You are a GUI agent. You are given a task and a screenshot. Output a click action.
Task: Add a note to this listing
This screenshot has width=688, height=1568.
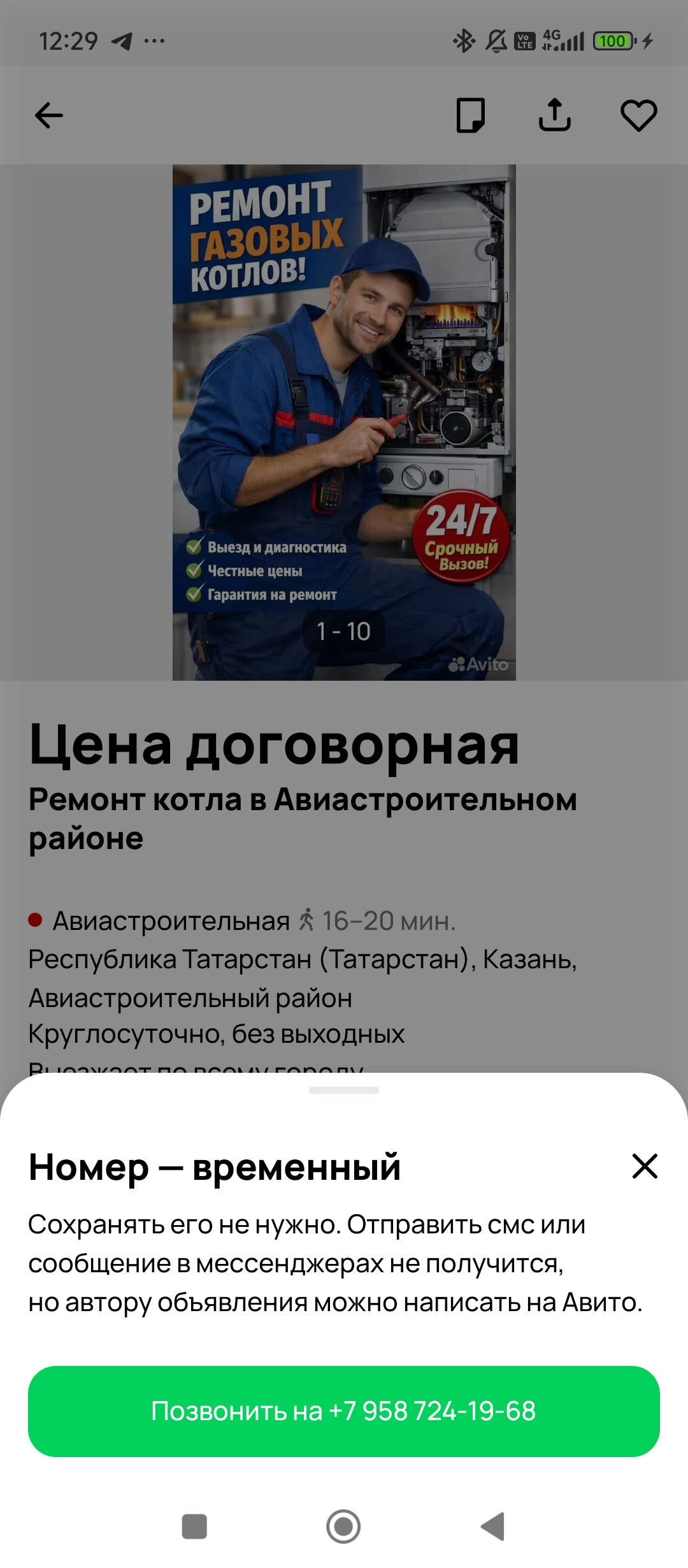(471, 115)
